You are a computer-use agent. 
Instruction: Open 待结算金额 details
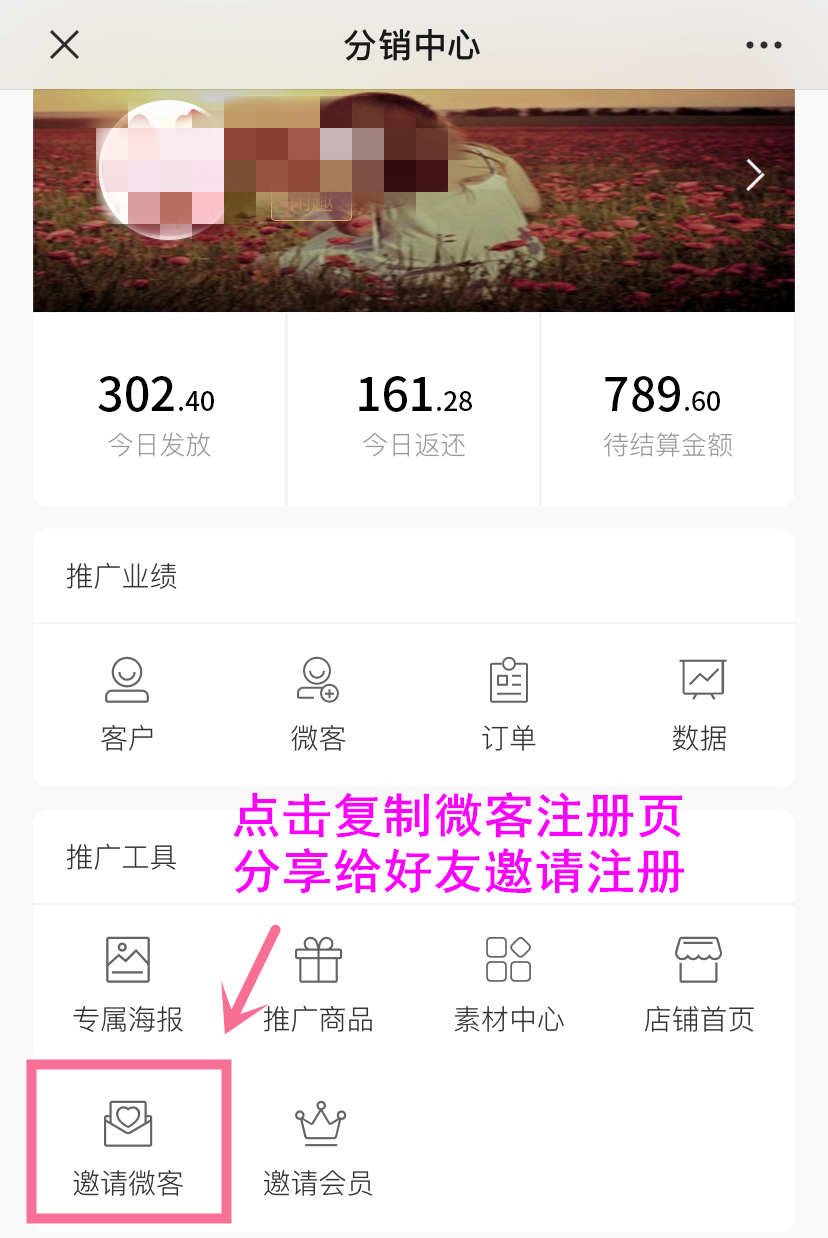pyautogui.click(x=667, y=412)
